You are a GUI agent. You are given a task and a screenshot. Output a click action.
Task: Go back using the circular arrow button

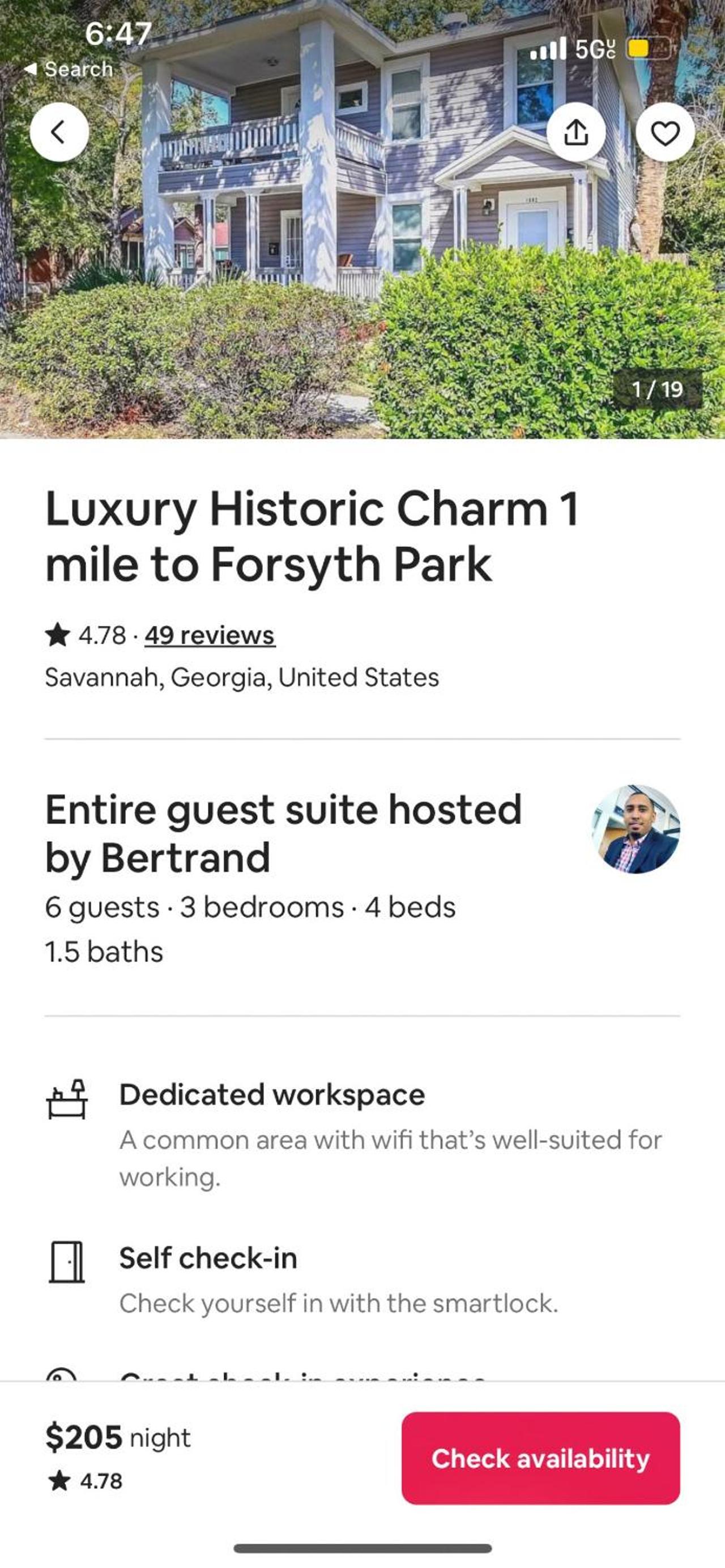click(59, 132)
